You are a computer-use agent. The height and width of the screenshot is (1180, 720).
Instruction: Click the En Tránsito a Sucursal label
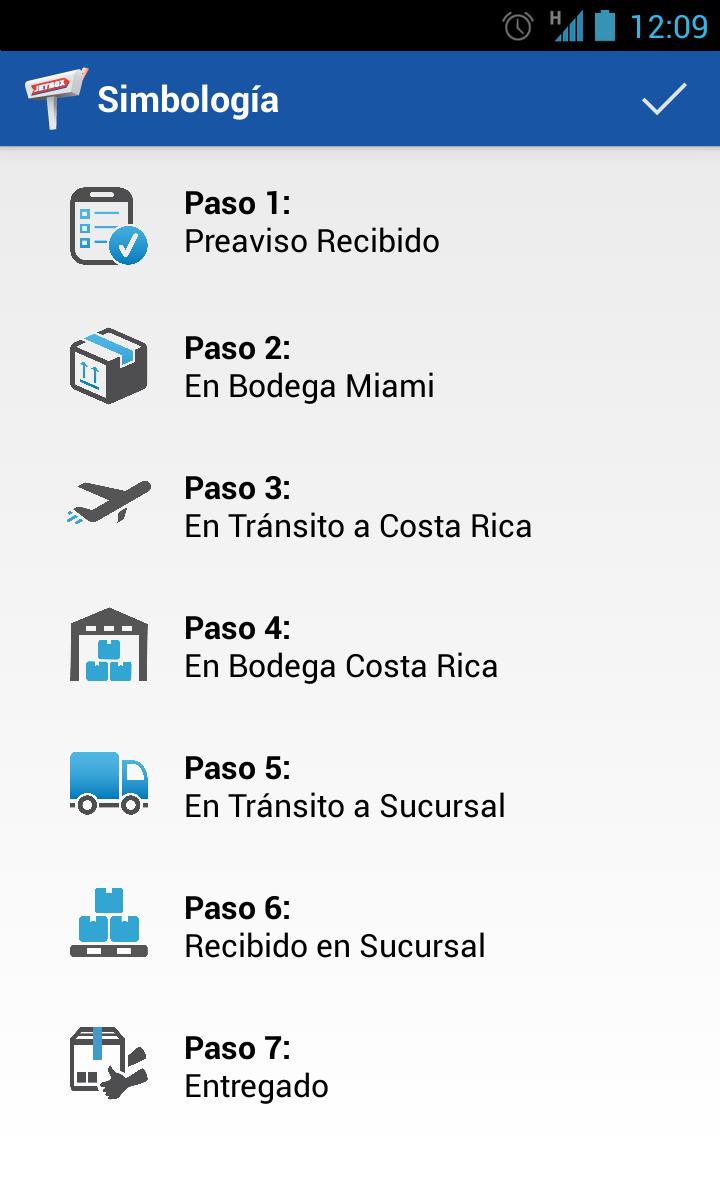click(345, 805)
